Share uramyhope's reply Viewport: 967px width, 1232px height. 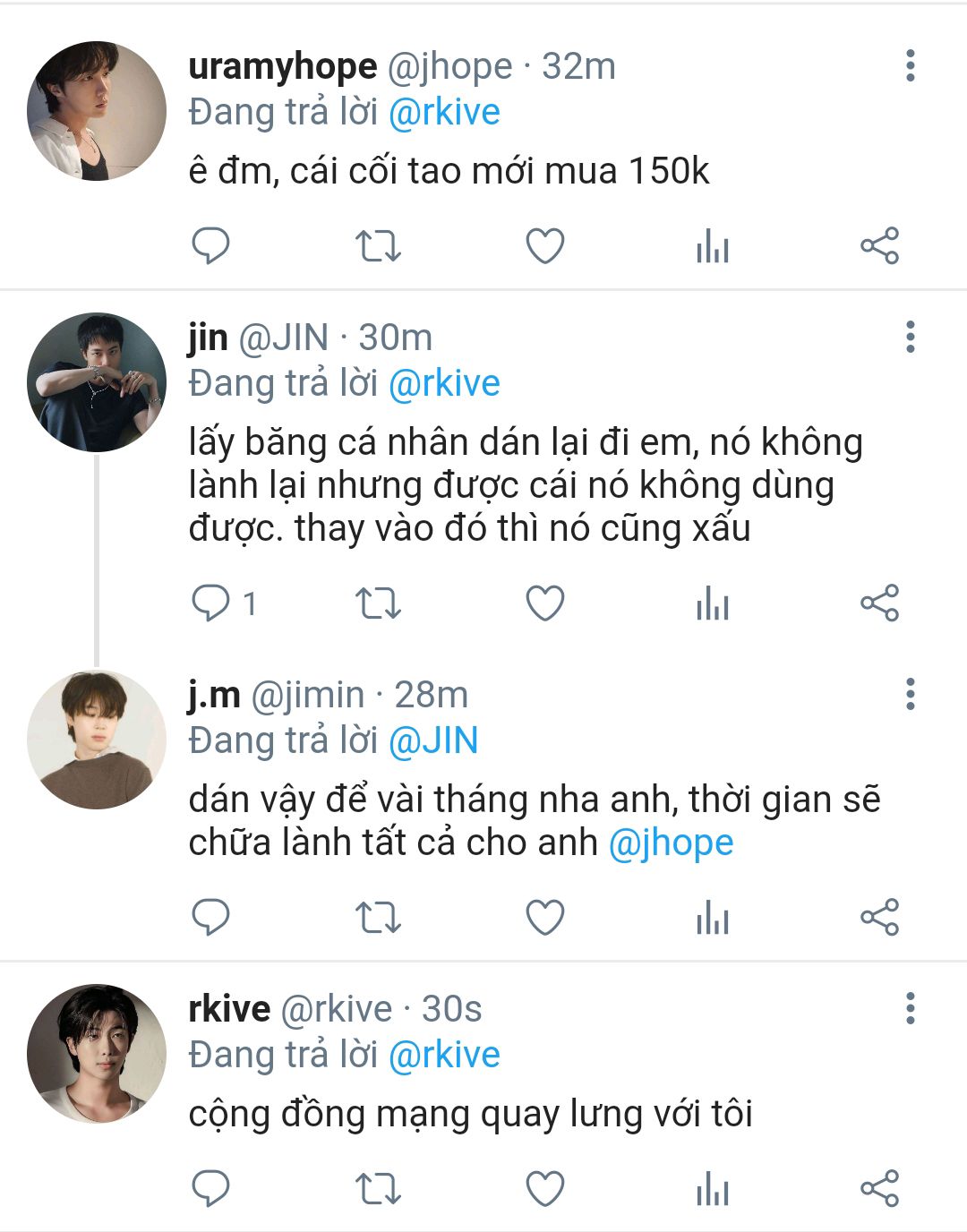pyautogui.click(x=879, y=246)
